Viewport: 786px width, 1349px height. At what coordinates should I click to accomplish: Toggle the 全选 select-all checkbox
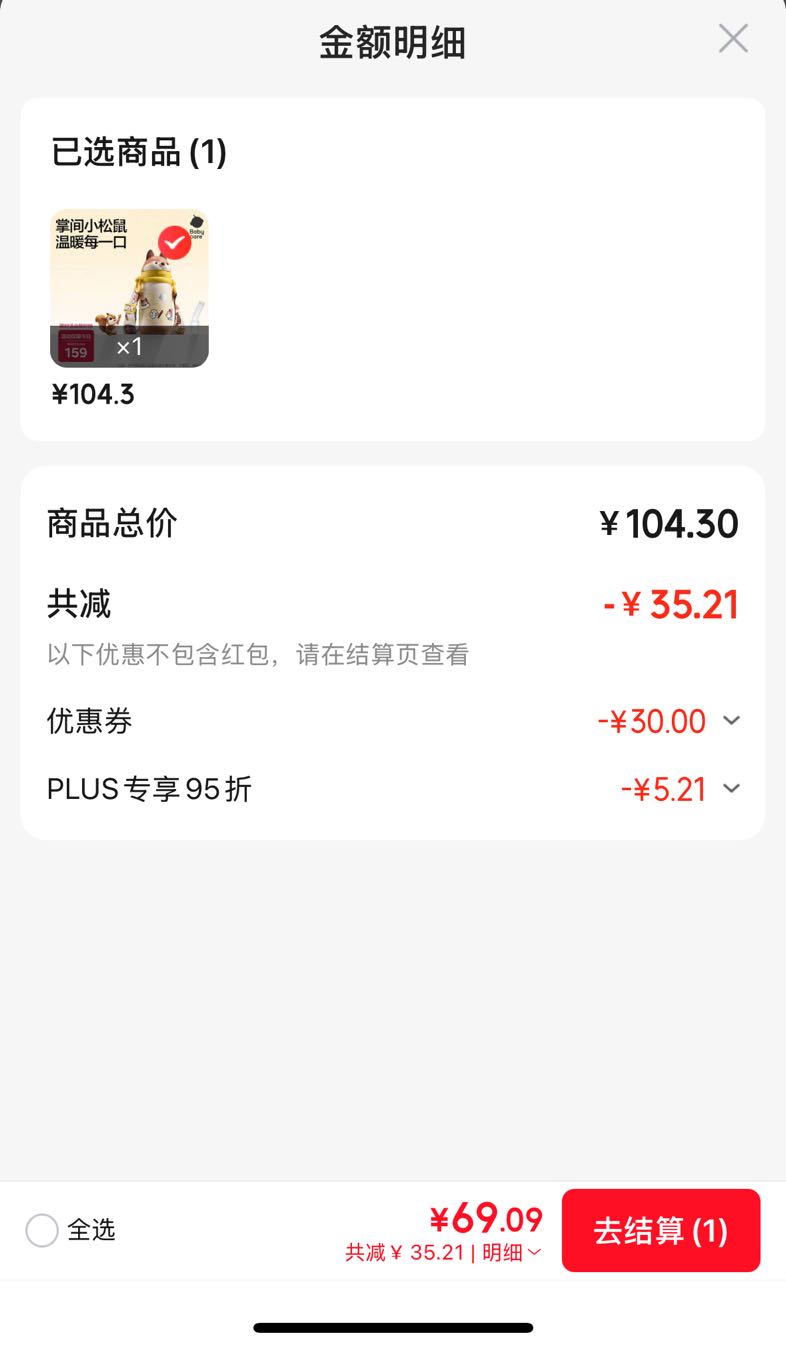(x=42, y=1230)
